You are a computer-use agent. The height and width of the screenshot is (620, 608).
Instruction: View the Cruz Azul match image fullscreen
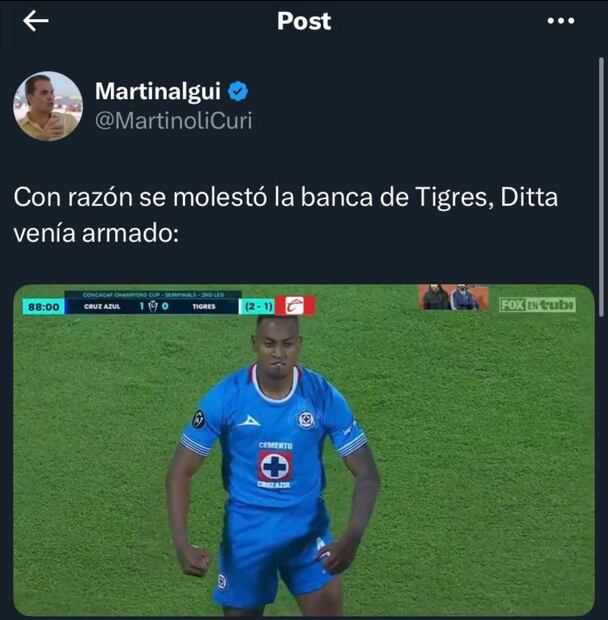(303, 450)
